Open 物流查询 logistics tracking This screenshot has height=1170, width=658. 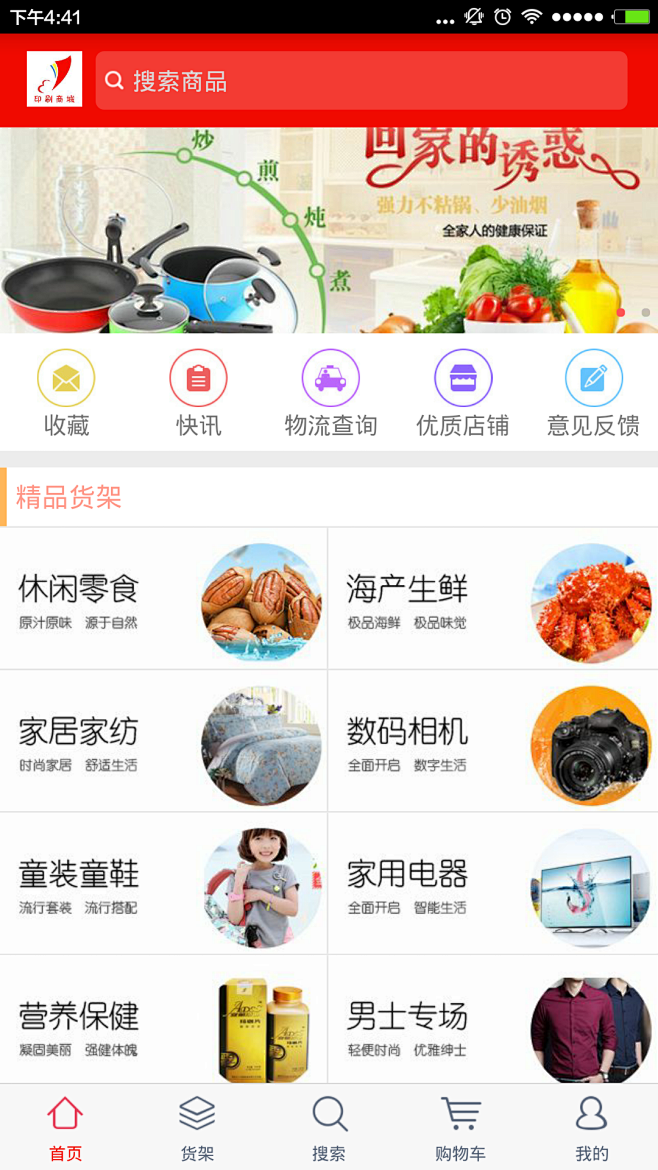pos(330,393)
